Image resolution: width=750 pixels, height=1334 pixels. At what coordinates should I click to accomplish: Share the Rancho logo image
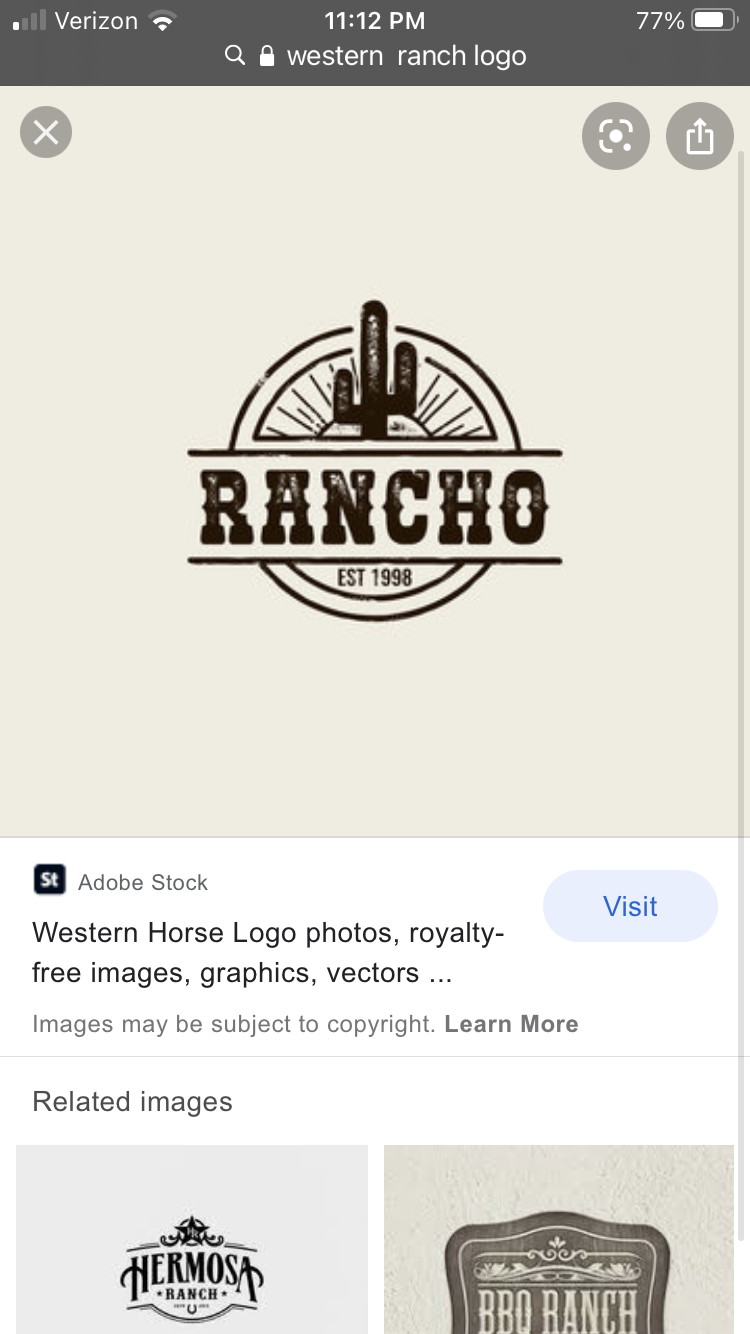tap(700, 136)
